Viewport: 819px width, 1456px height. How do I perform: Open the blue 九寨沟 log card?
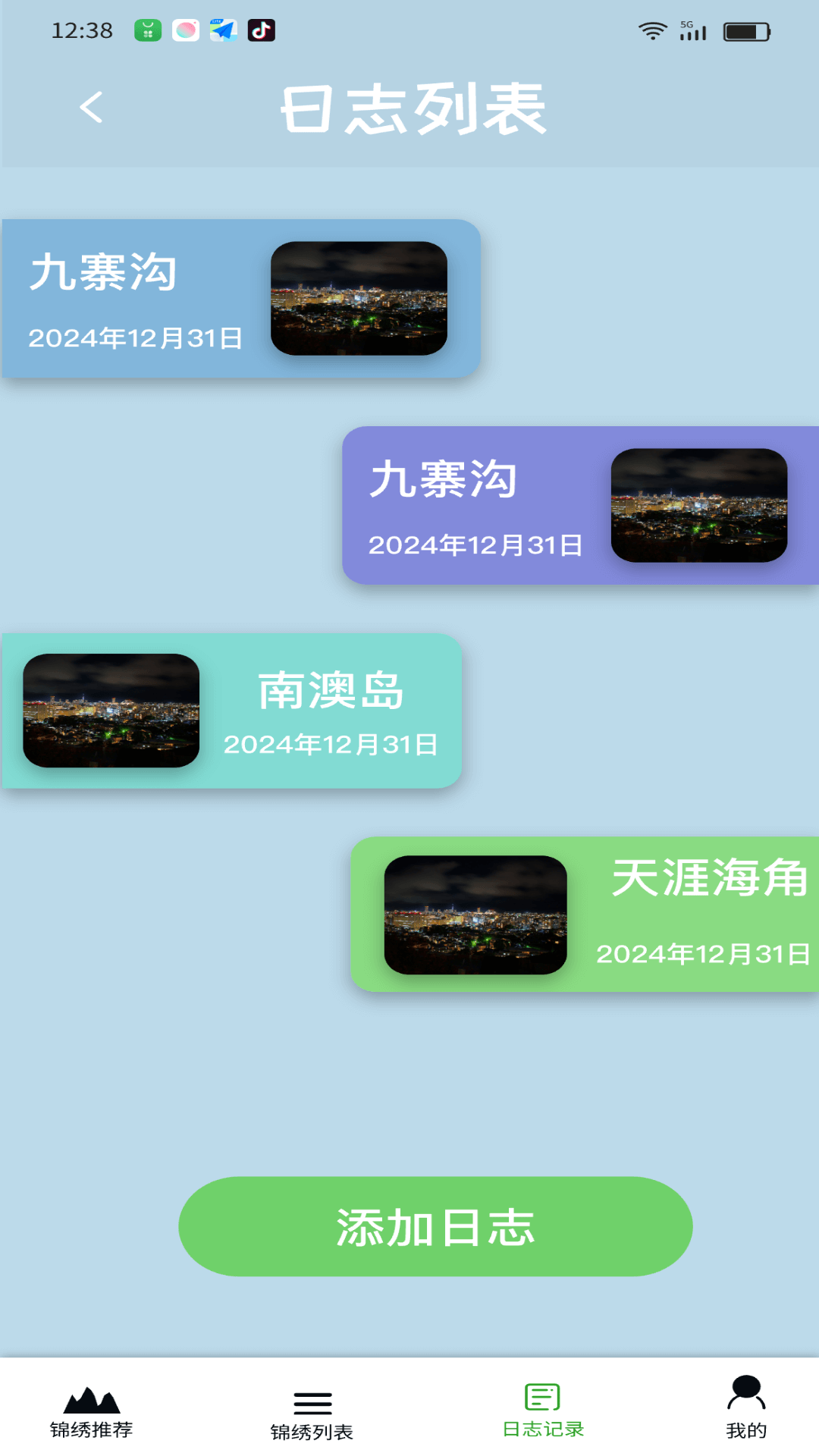point(240,299)
